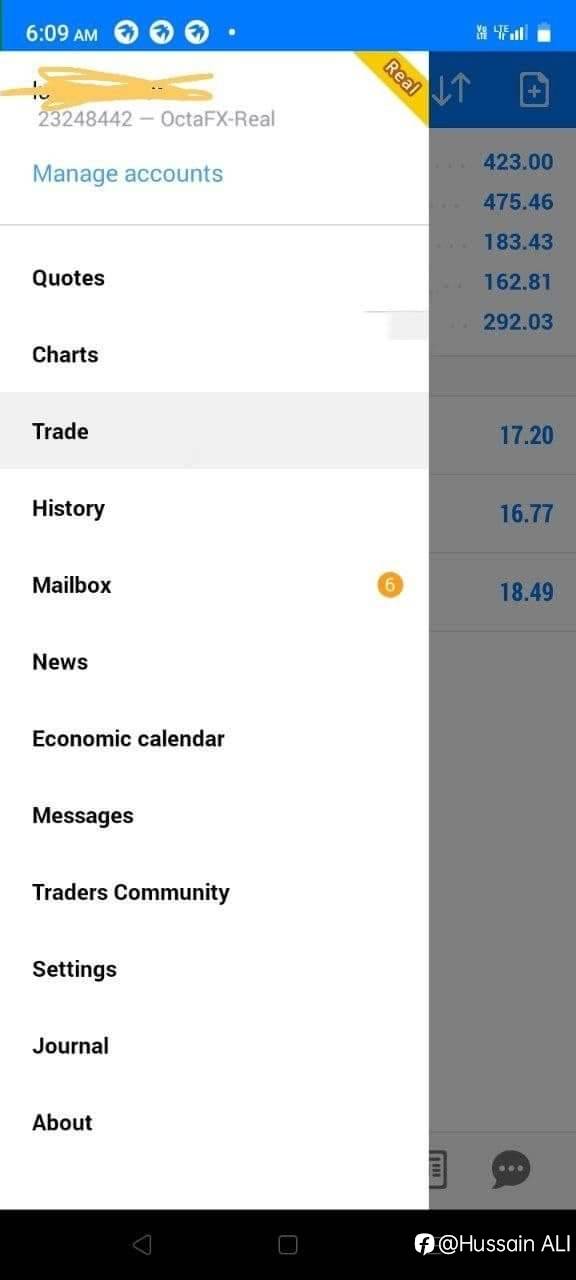Open the Journal

pos(214,1046)
